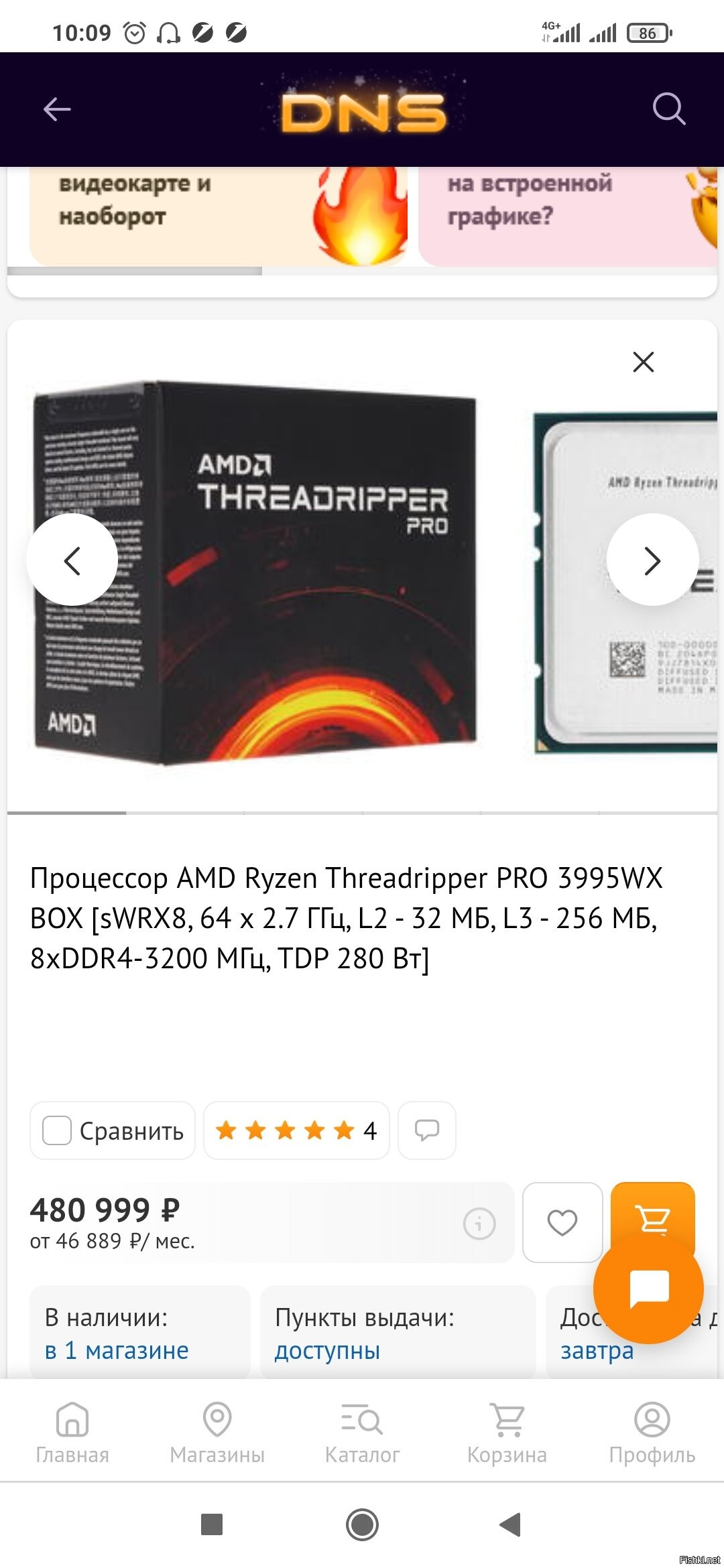Go back using the header arrow

[57, 109]
